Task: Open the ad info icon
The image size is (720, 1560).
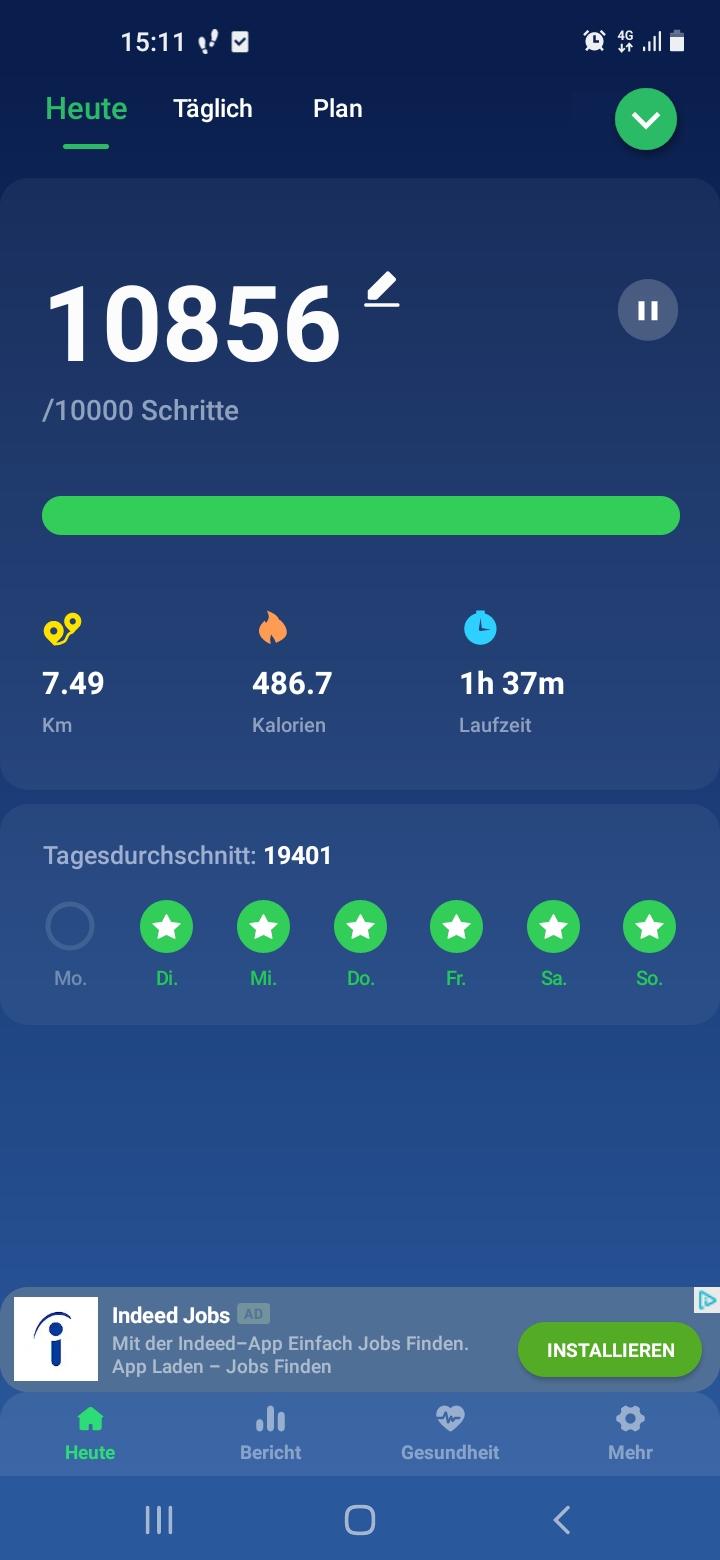Action: coord(706,1300)
